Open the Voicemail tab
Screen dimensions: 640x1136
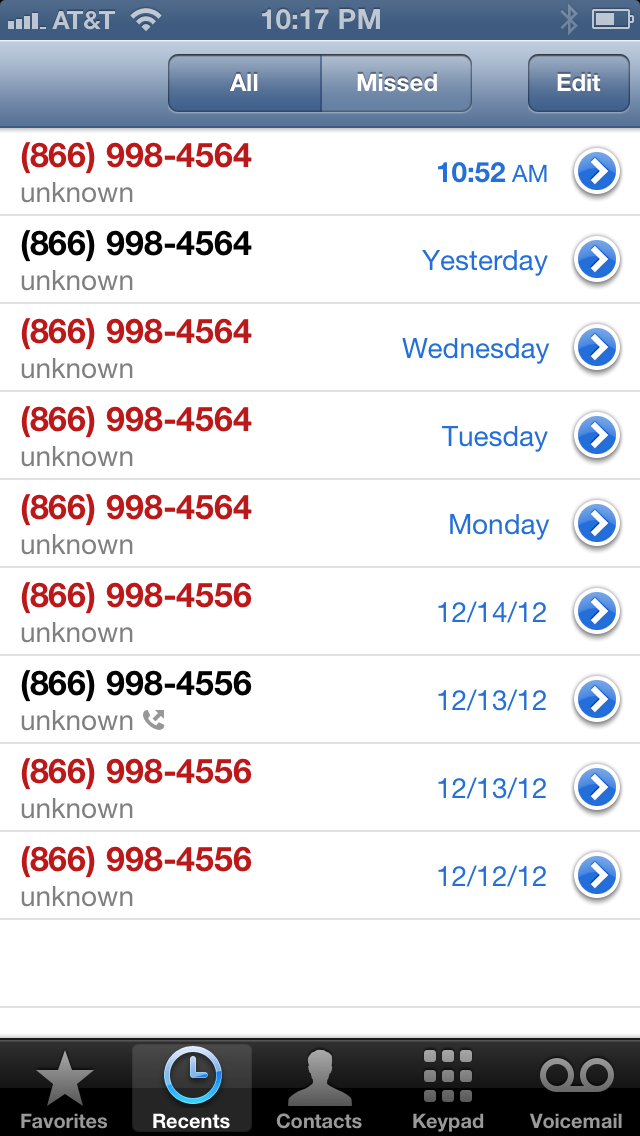tap(575, 1090)
